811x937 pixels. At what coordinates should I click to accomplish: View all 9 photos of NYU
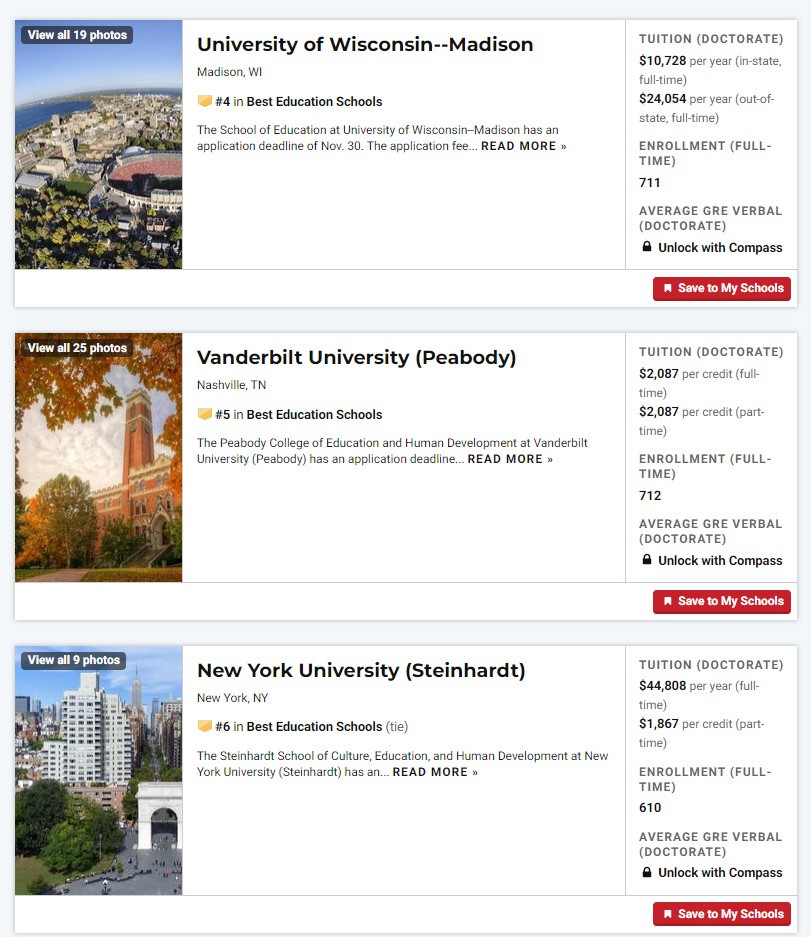73,660
